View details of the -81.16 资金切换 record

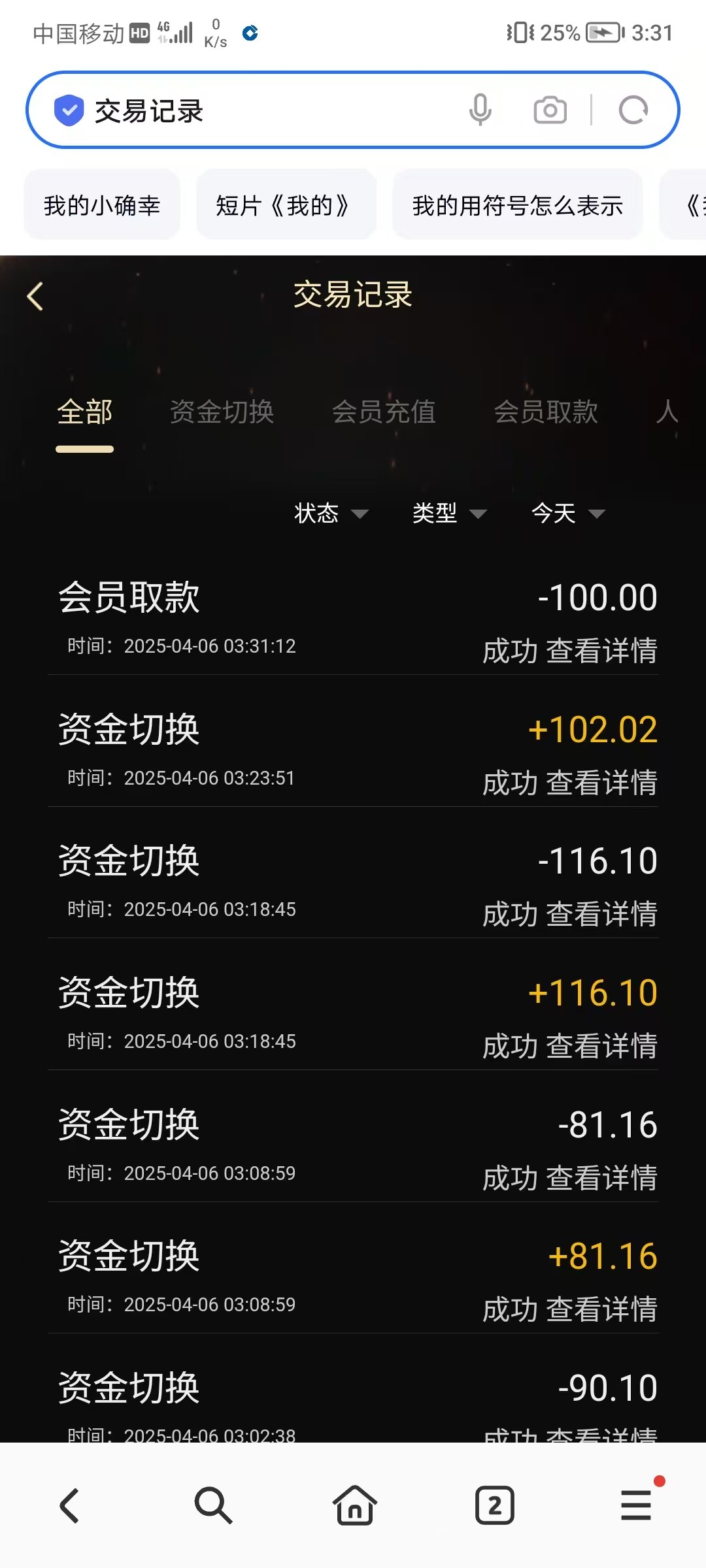[x=601, y=1178]
